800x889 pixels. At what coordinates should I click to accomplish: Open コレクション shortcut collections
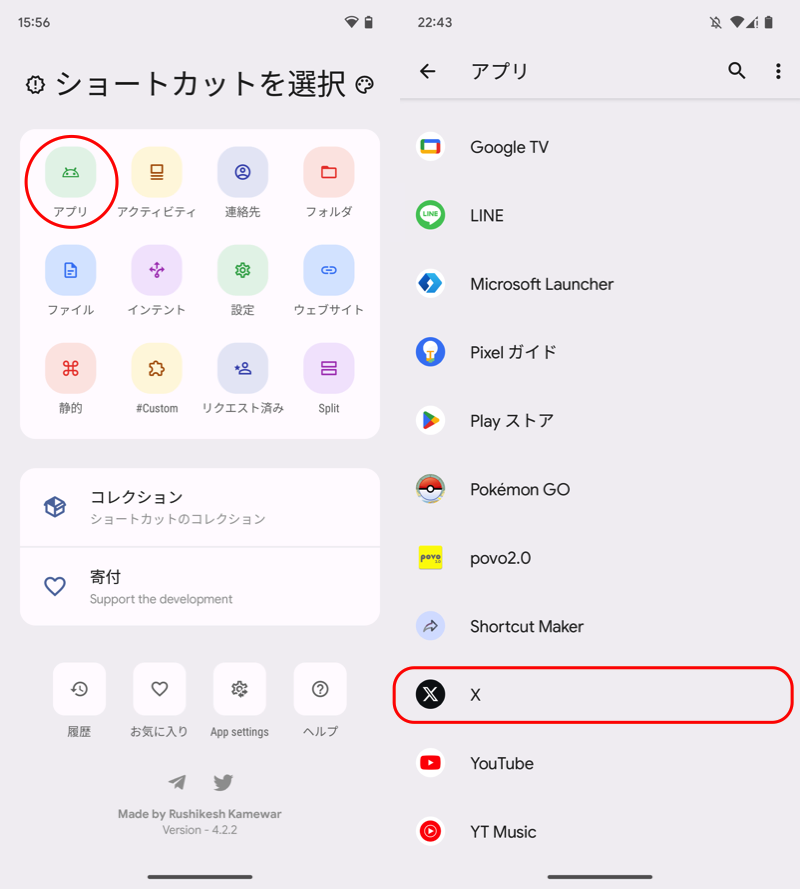pos(200,507)
